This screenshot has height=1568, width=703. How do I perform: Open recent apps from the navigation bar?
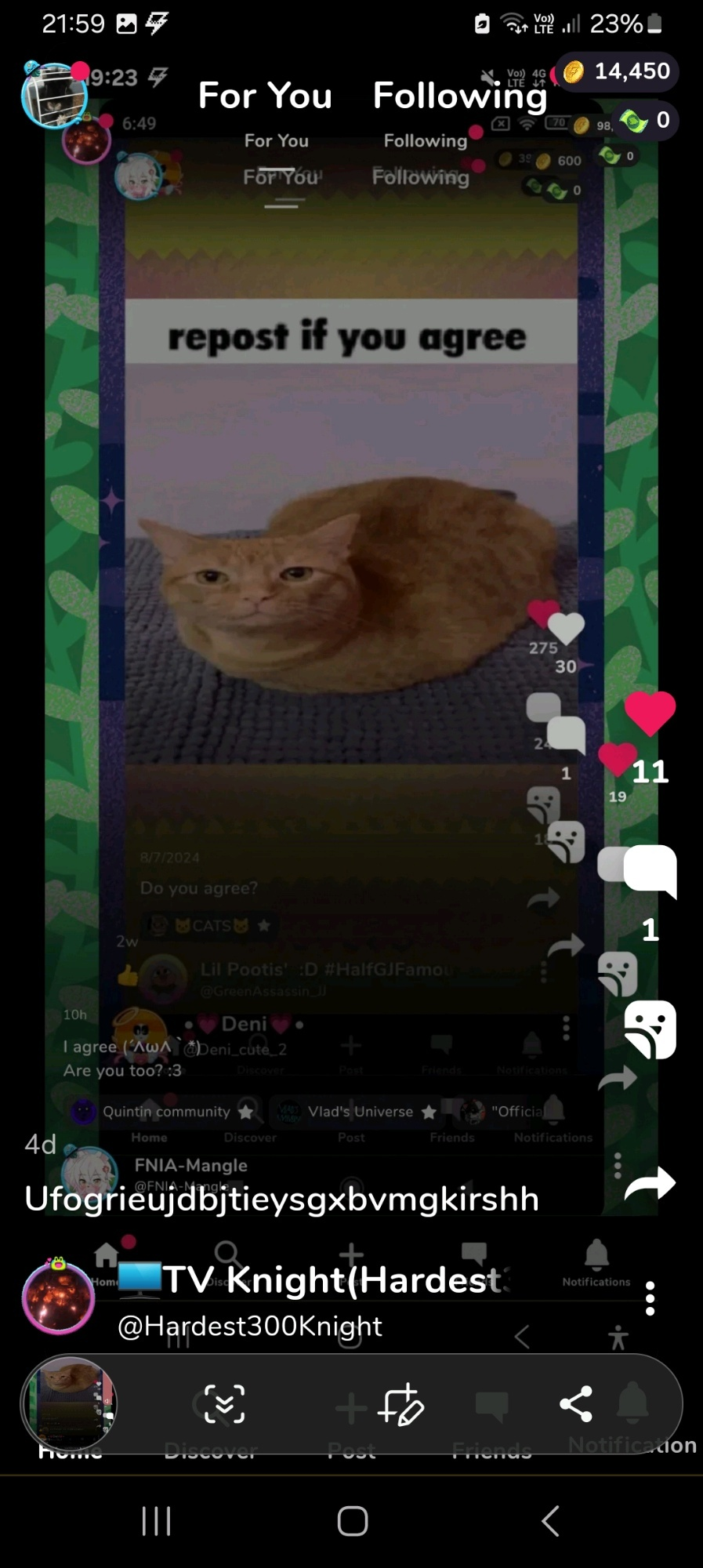(x=156, y=1521)
